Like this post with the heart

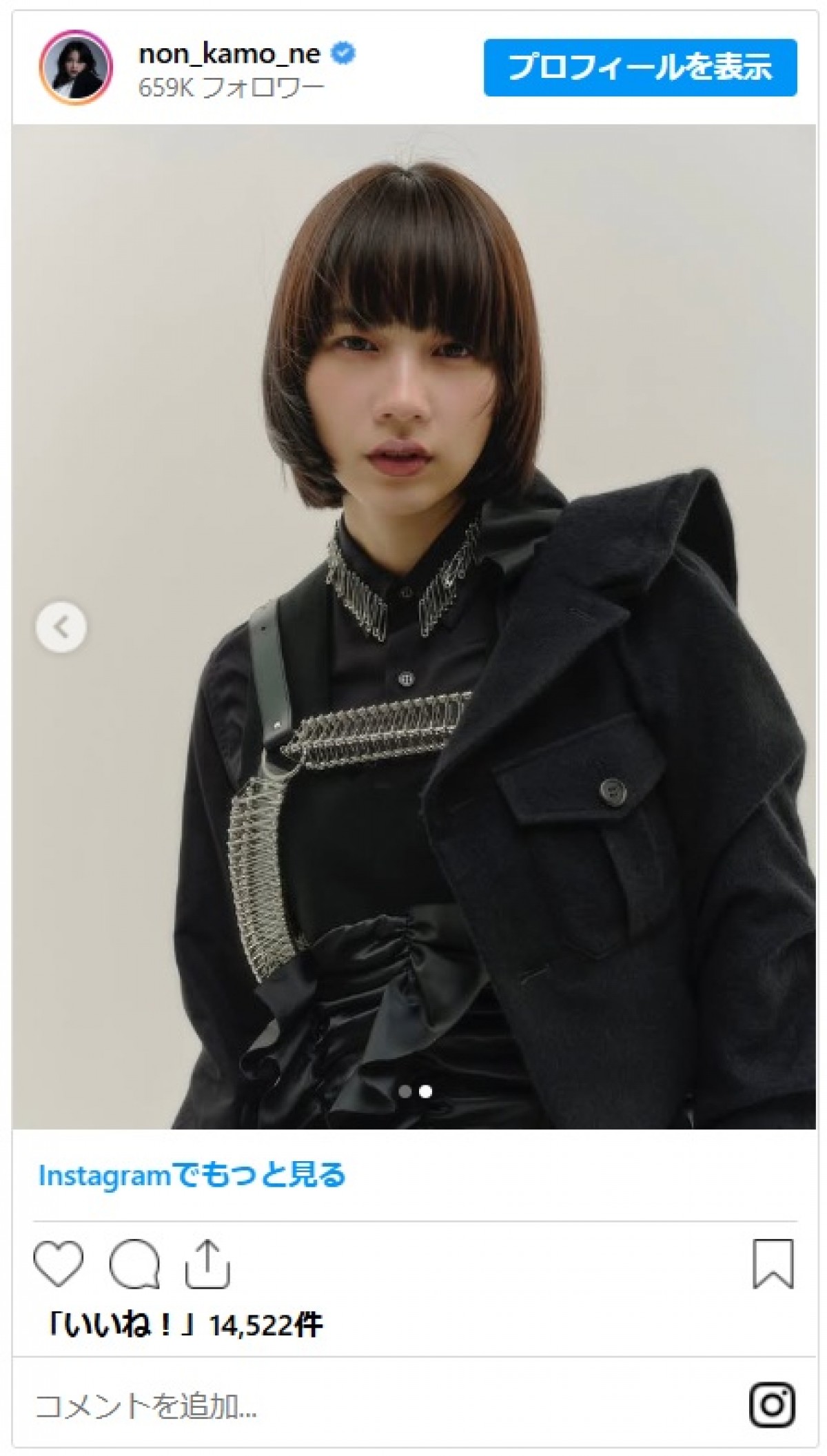pos(59,1264)
